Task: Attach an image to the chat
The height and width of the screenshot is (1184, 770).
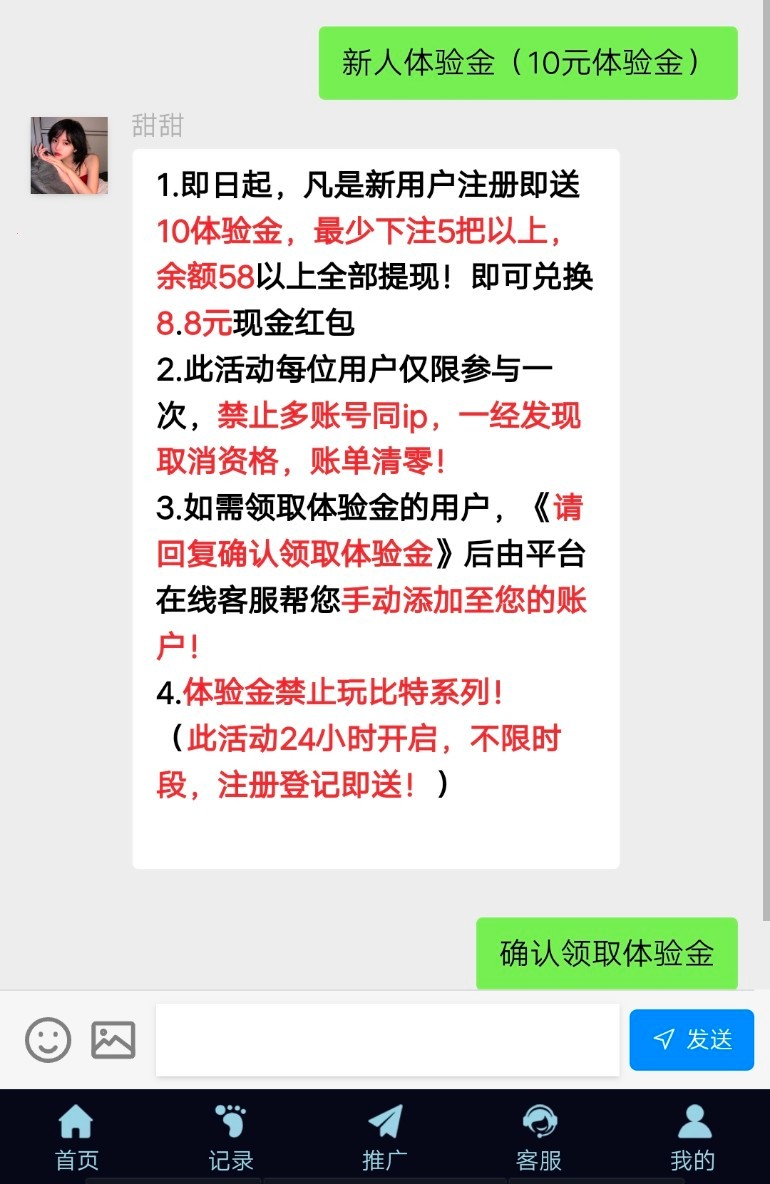Action: [113, 1040]
